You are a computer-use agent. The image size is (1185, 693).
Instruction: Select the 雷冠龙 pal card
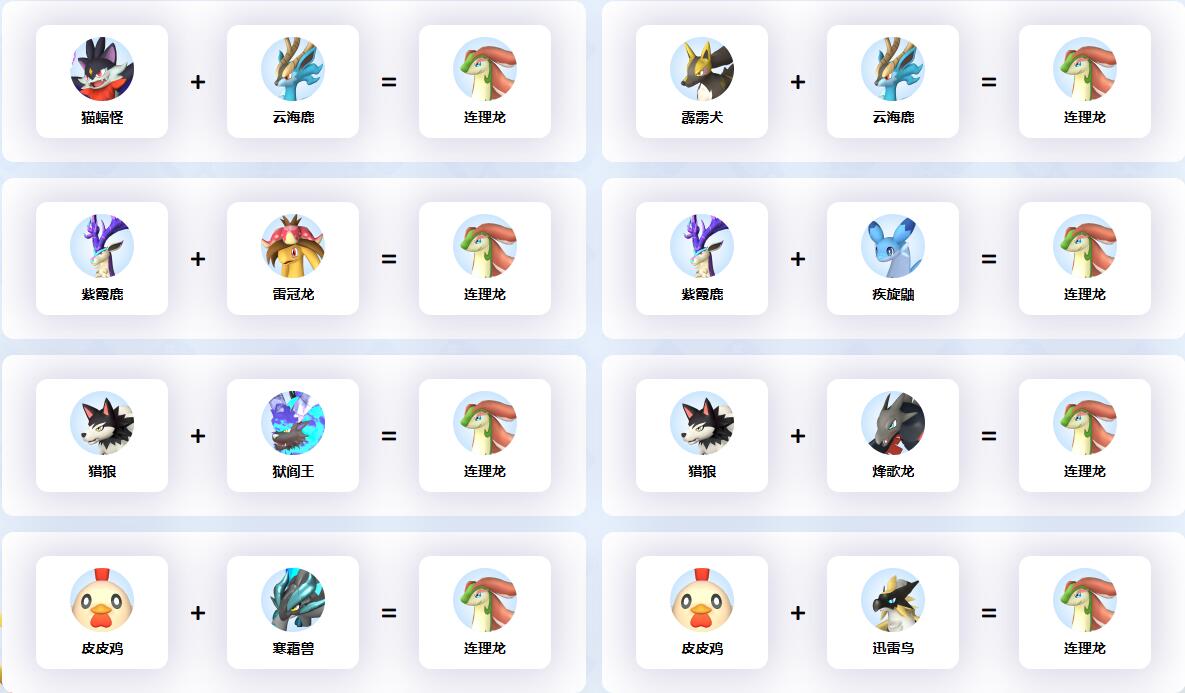(293, 259)
